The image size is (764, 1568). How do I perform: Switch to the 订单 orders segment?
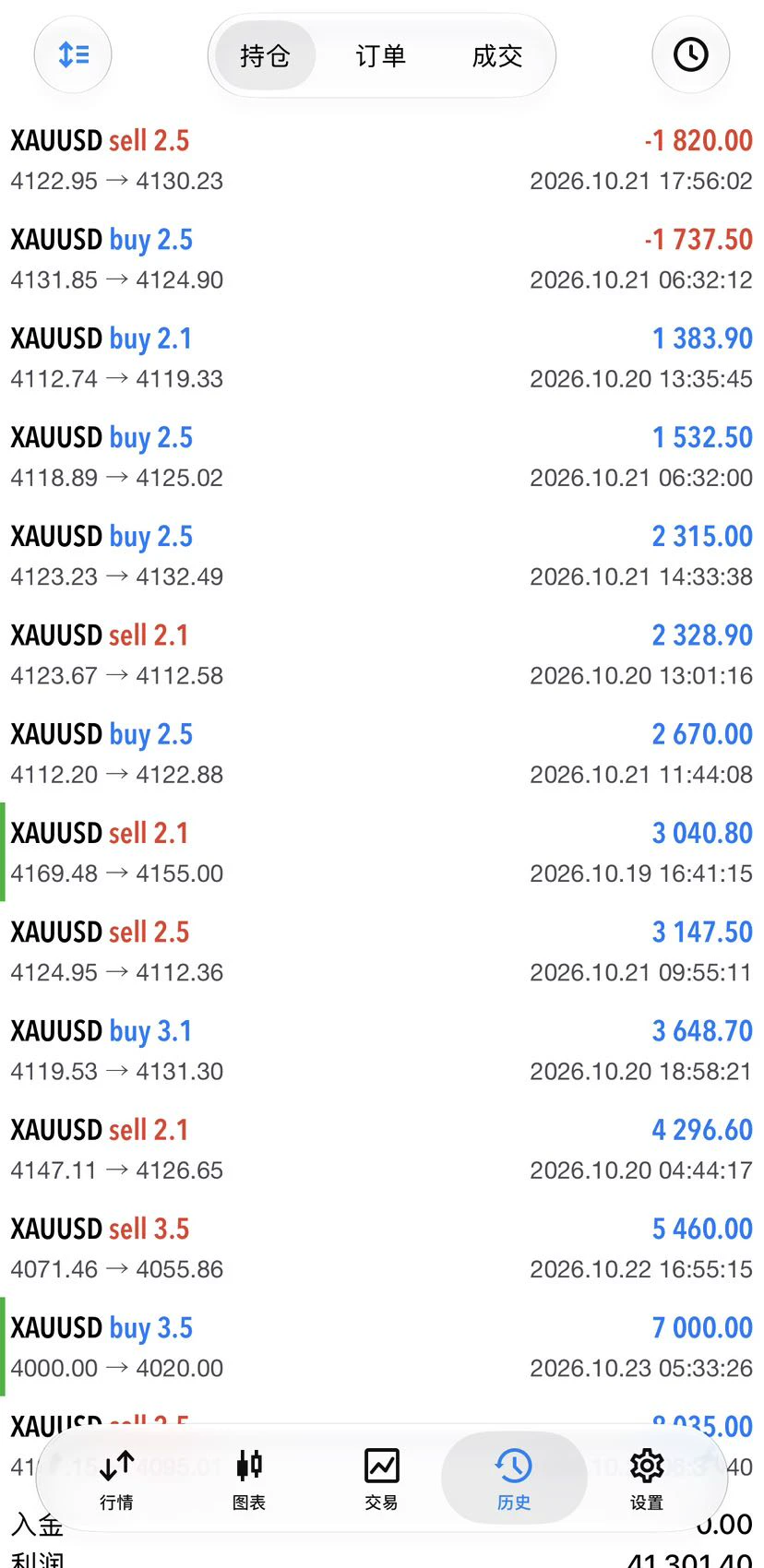click(x=381, y=56)
